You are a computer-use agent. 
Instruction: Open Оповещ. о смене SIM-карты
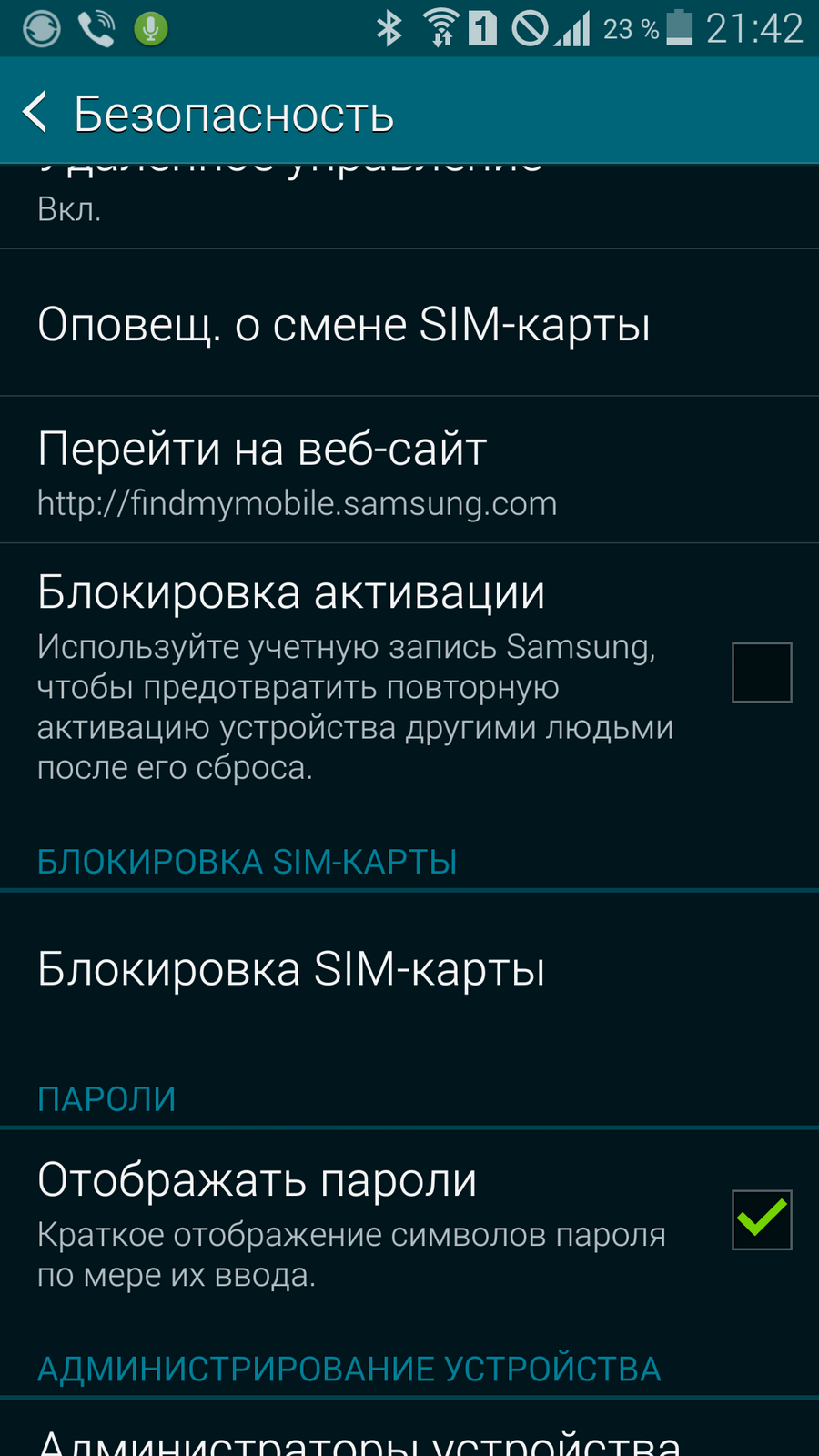(x=409, y=323)
